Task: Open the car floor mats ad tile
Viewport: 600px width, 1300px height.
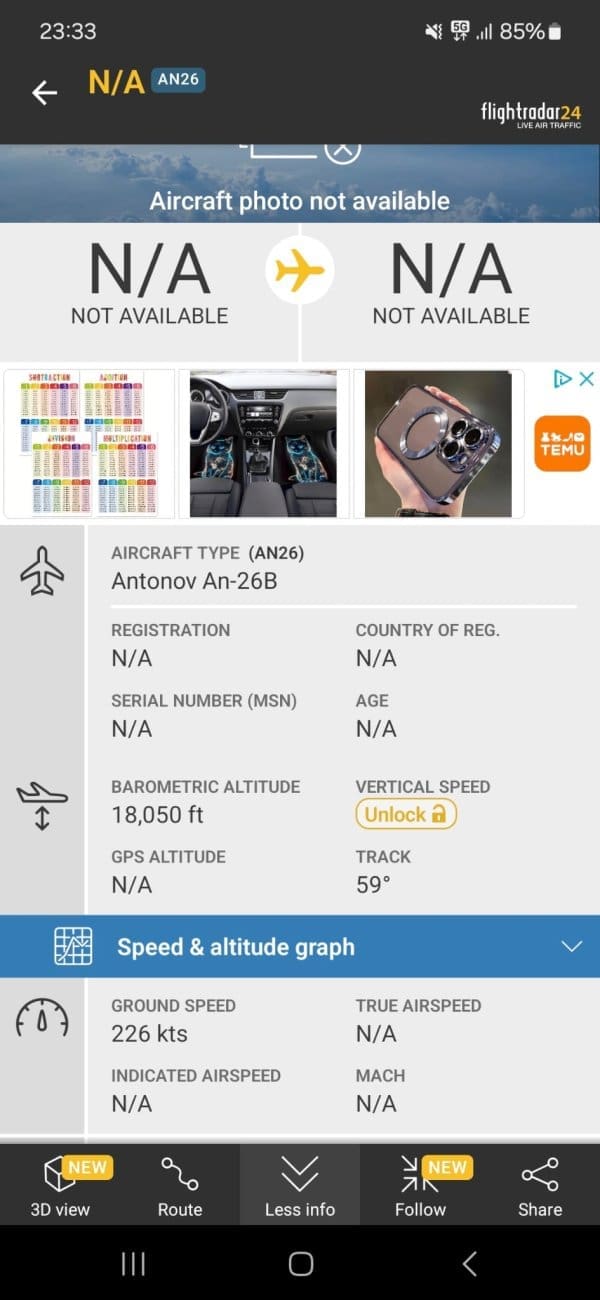Action: 264,443
